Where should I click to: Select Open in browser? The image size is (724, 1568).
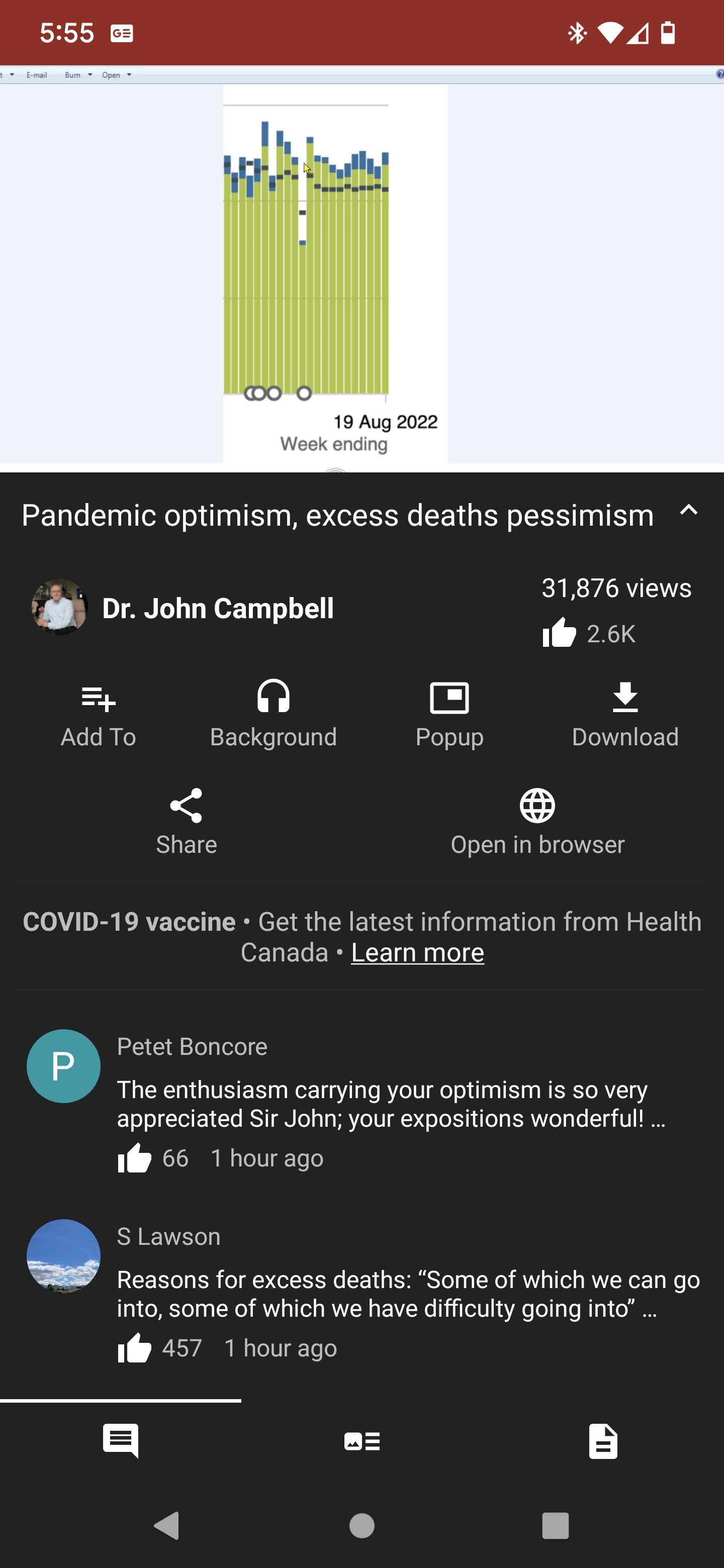click(x=537, y=822)
